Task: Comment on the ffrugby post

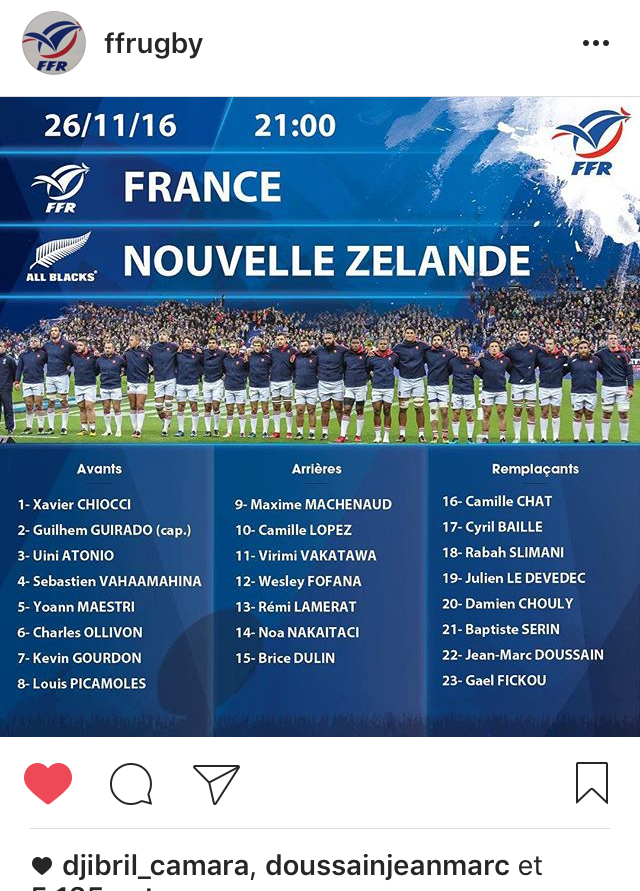Action: (131, 784)
